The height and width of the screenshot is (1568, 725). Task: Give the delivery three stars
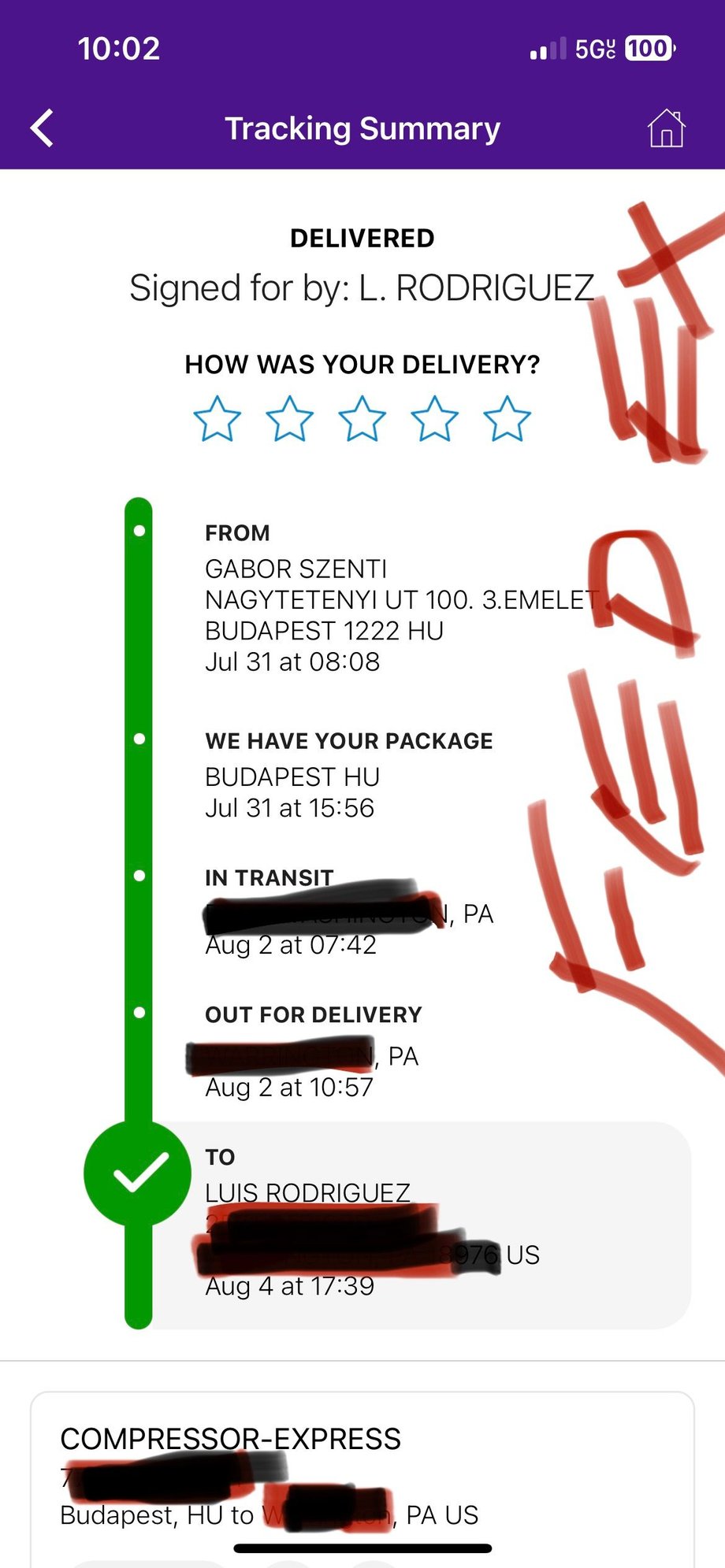(x=362, y=418)
